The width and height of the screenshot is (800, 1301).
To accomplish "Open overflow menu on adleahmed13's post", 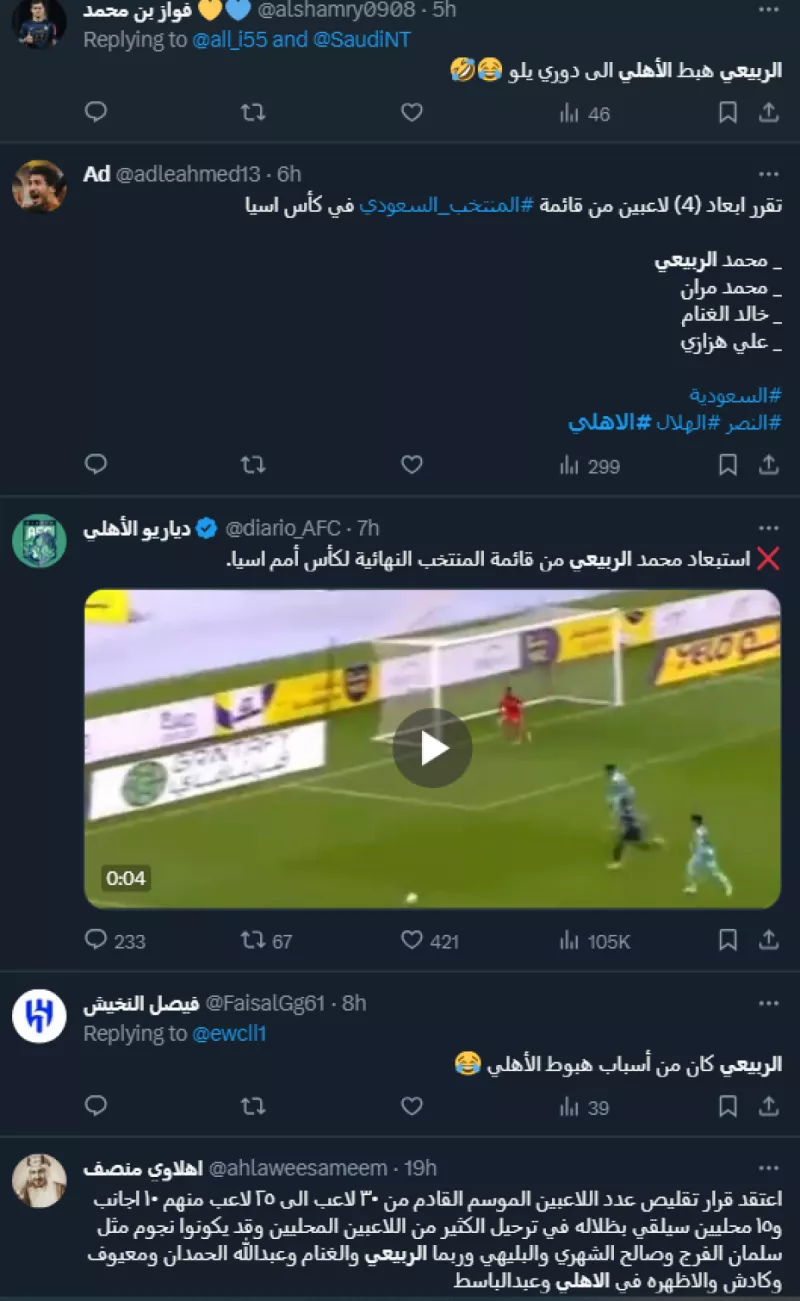I will [768, 174].
